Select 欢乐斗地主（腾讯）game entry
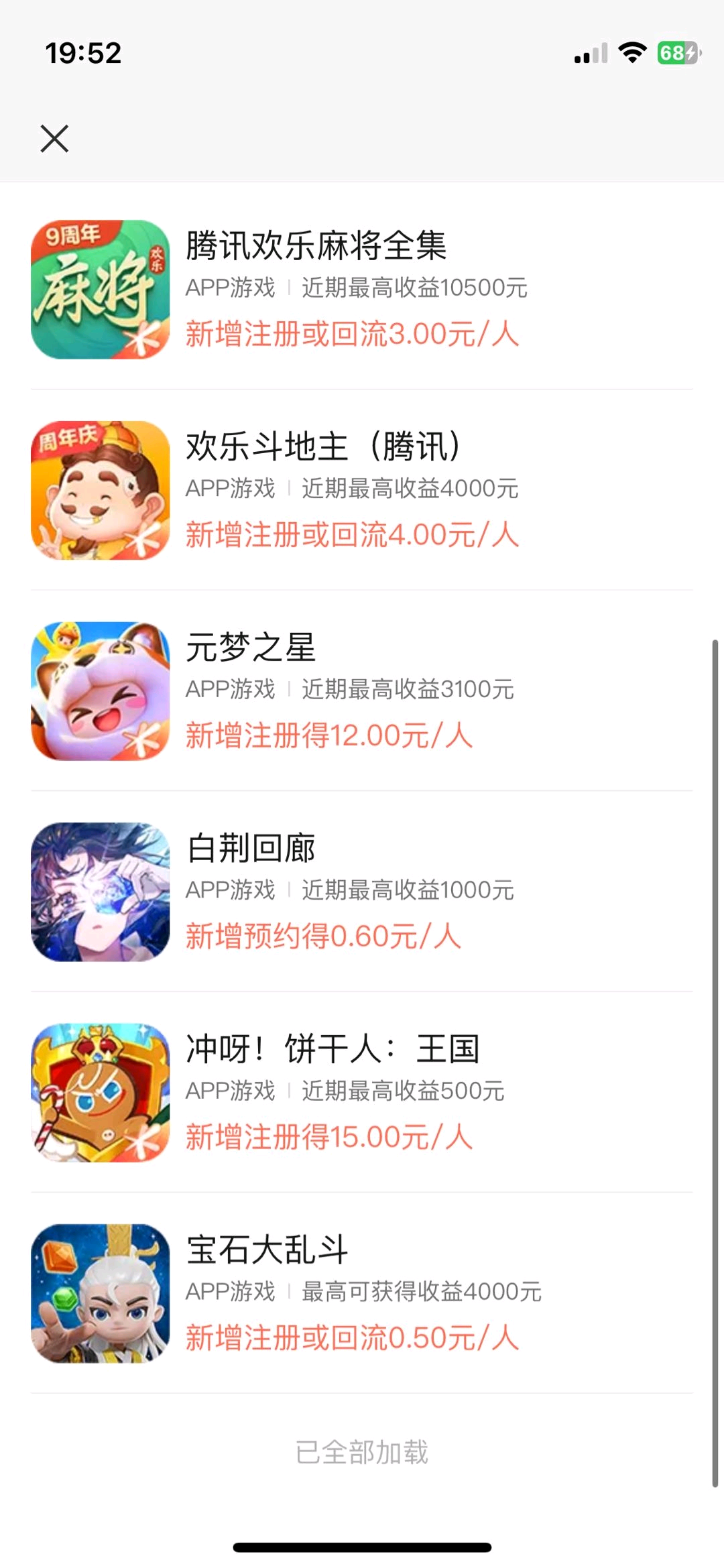The width and height of the screenshot is (724, 1568). [362, 490]
